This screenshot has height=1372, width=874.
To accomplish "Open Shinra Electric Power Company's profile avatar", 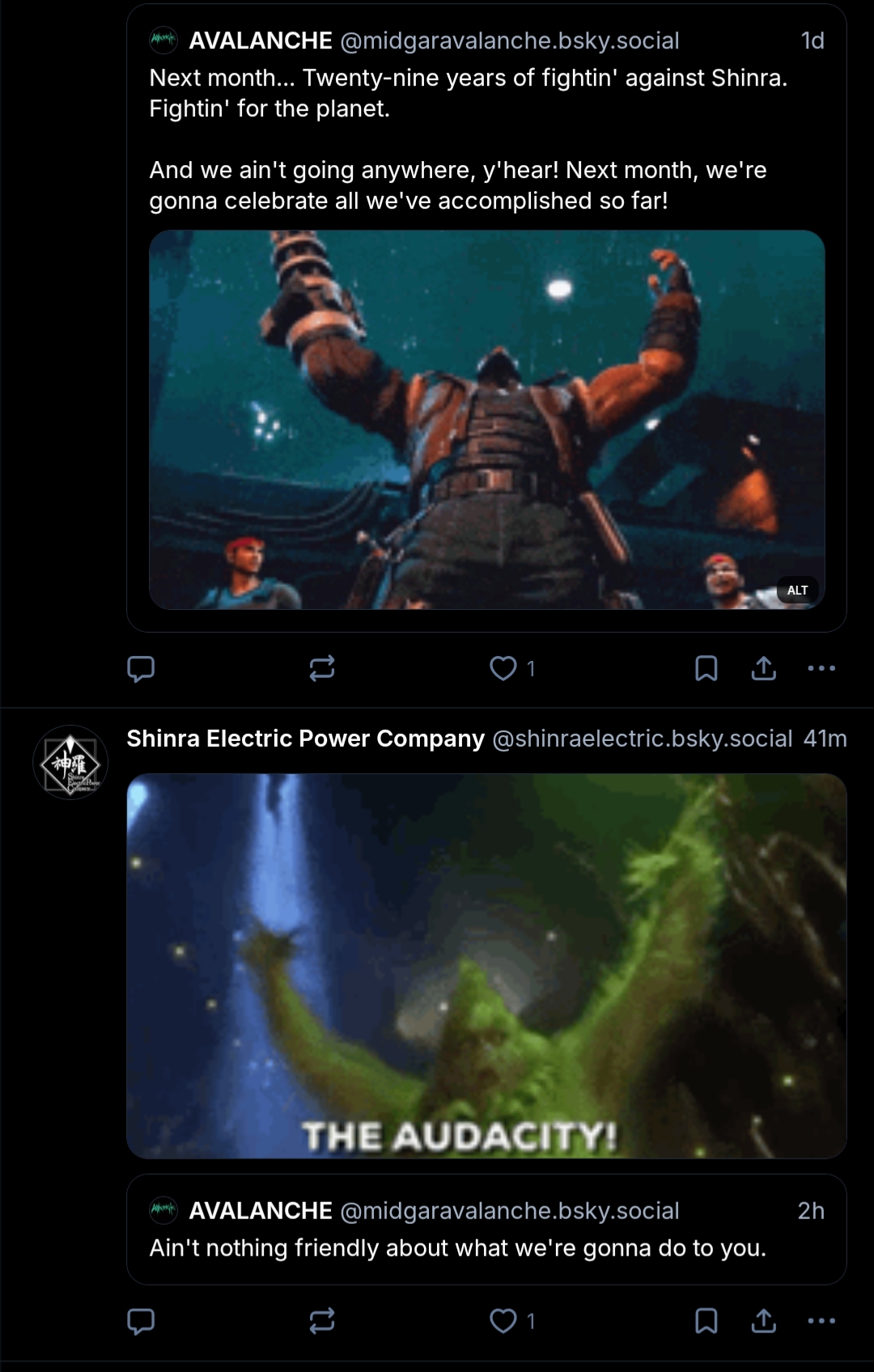I will coord(70,762).
